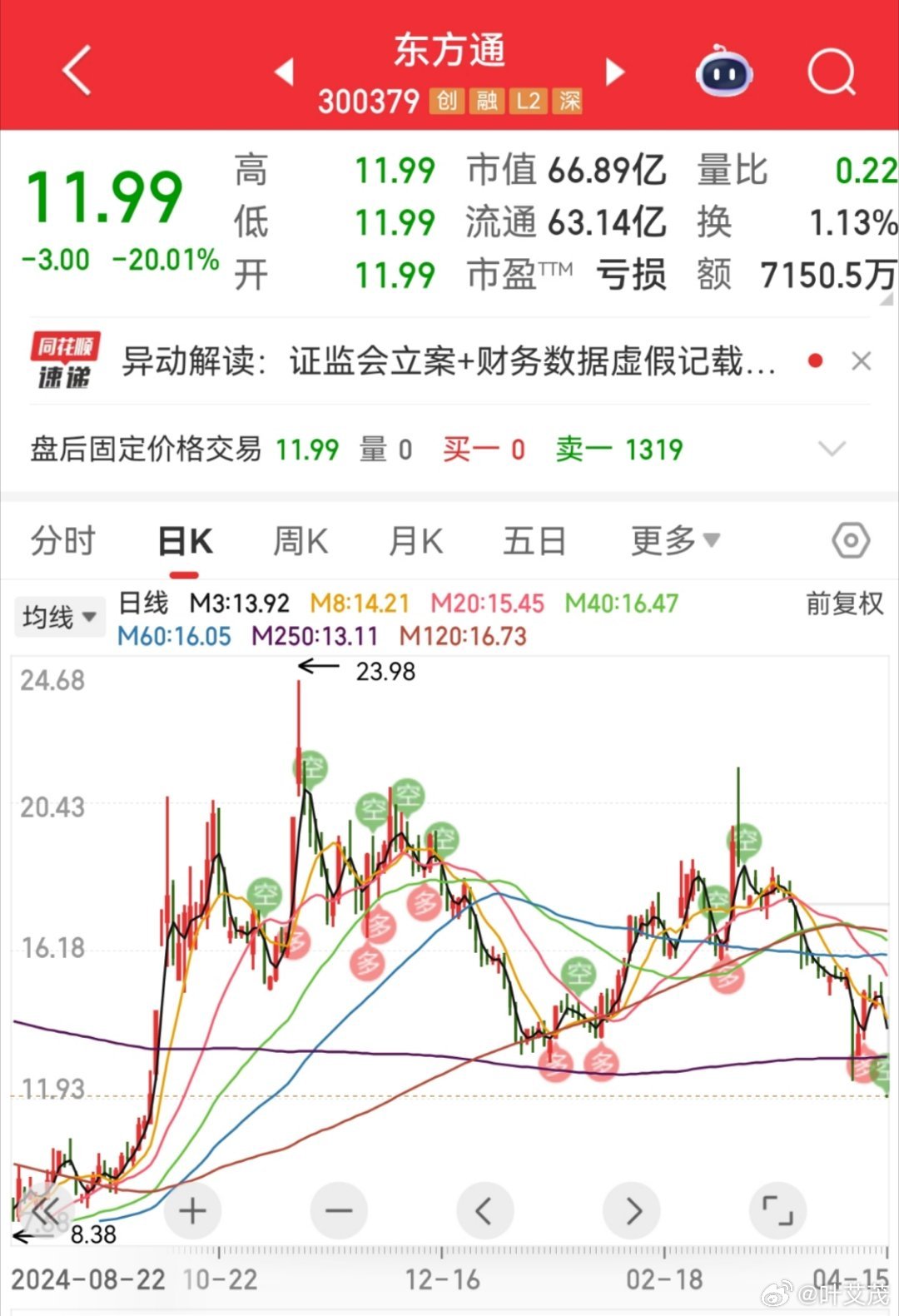Enter fullscreen chart view
The width and height of the screenshot is (899, 1316).
(778, 1211)
